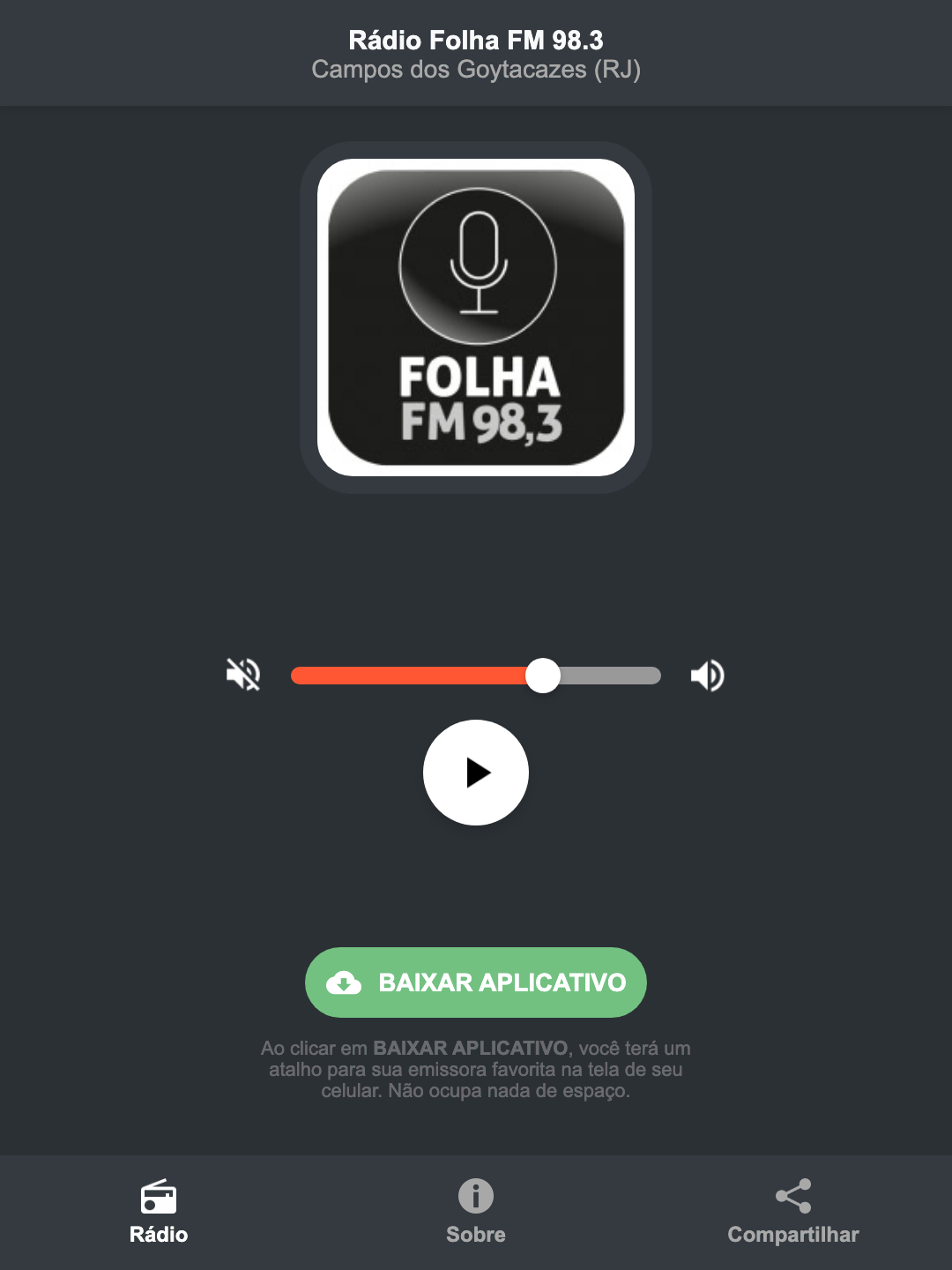This screenshot has height=1270, width=952.
Task: Select the Folha FM microphone logo
Action: tap(475, 265)
